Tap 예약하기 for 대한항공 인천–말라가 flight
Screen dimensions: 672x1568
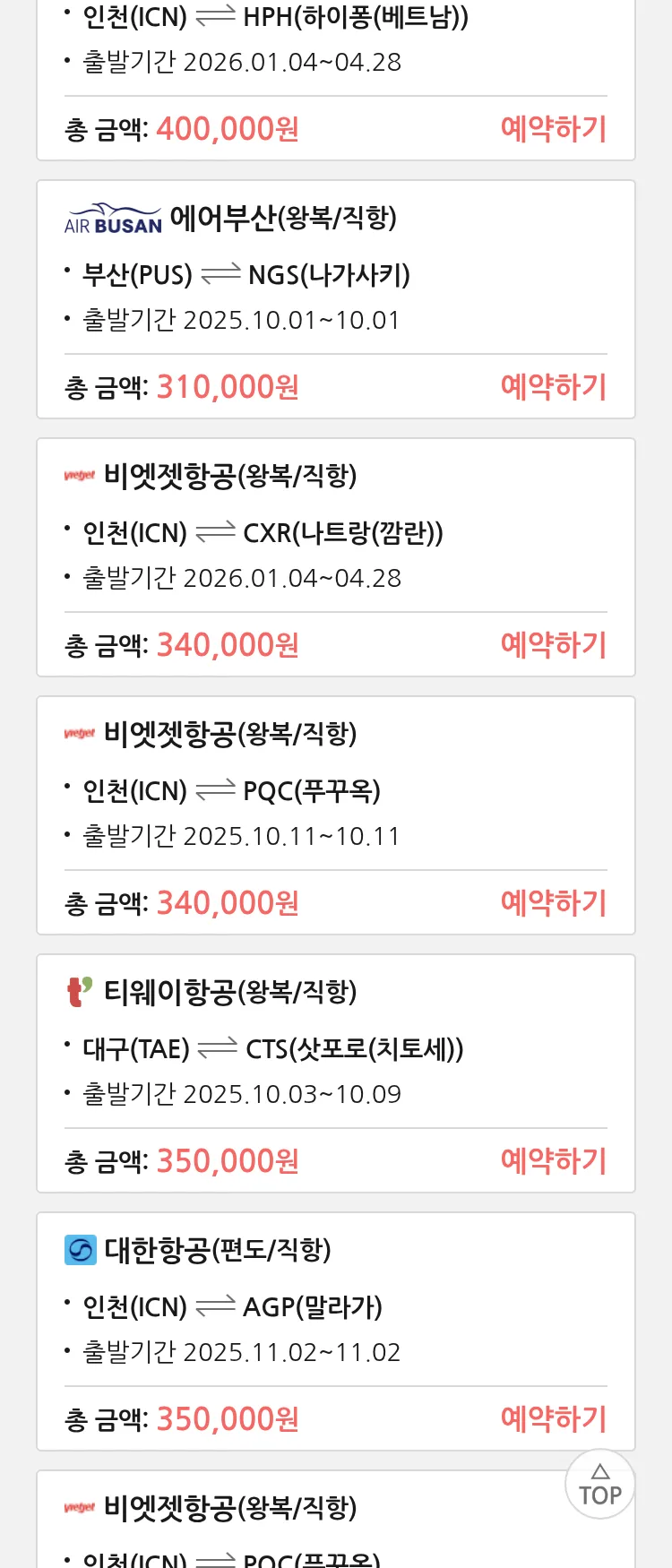click(553, 1419)
